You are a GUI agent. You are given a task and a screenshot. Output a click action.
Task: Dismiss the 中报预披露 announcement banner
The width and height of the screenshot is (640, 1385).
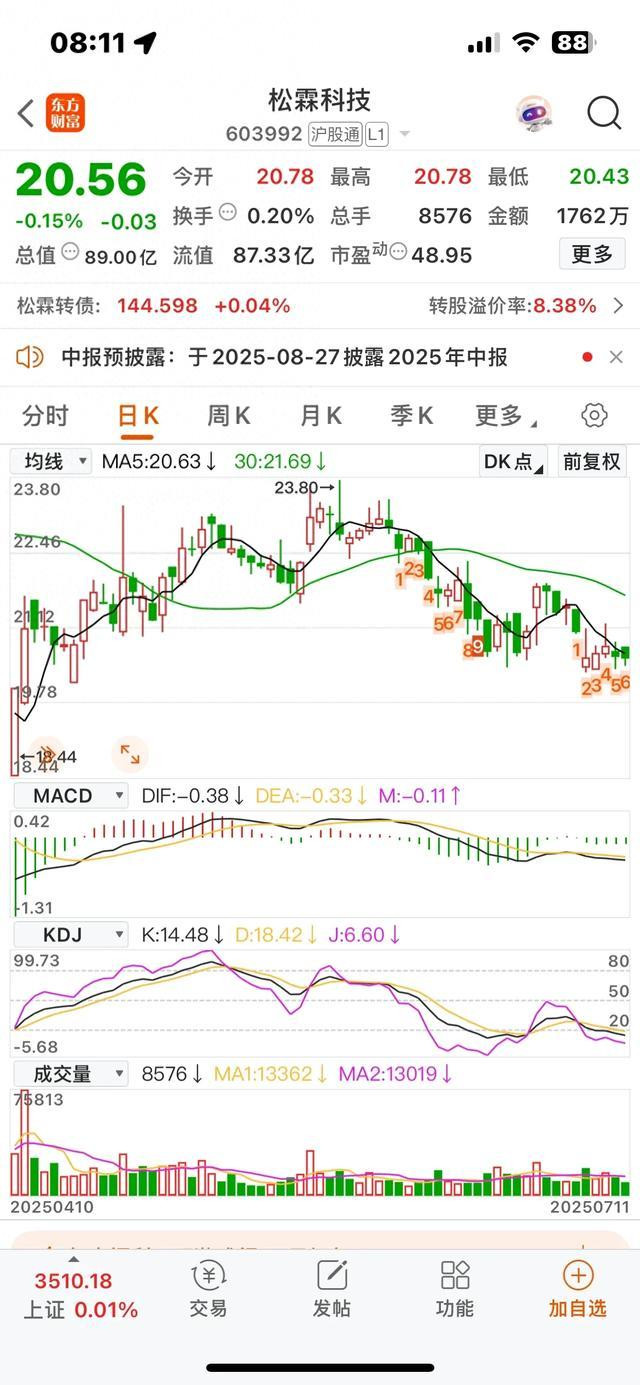coord(616,357)
